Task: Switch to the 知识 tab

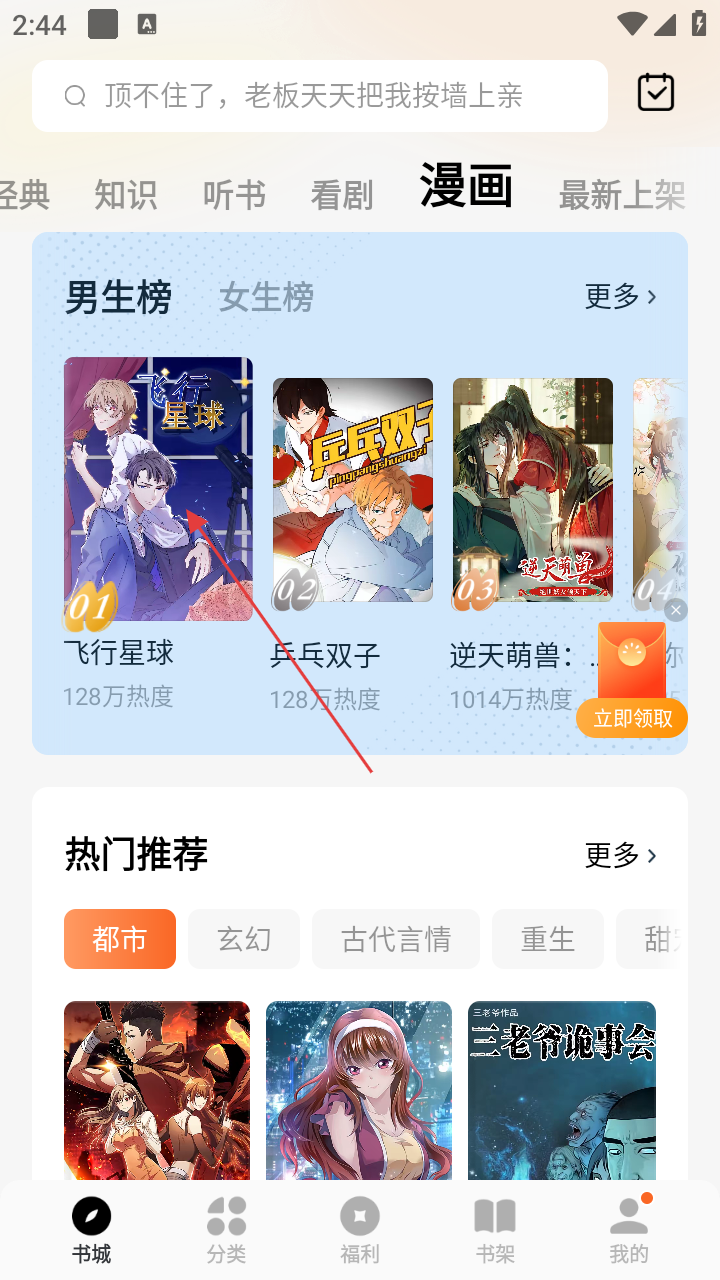Action: coord(125,194)
